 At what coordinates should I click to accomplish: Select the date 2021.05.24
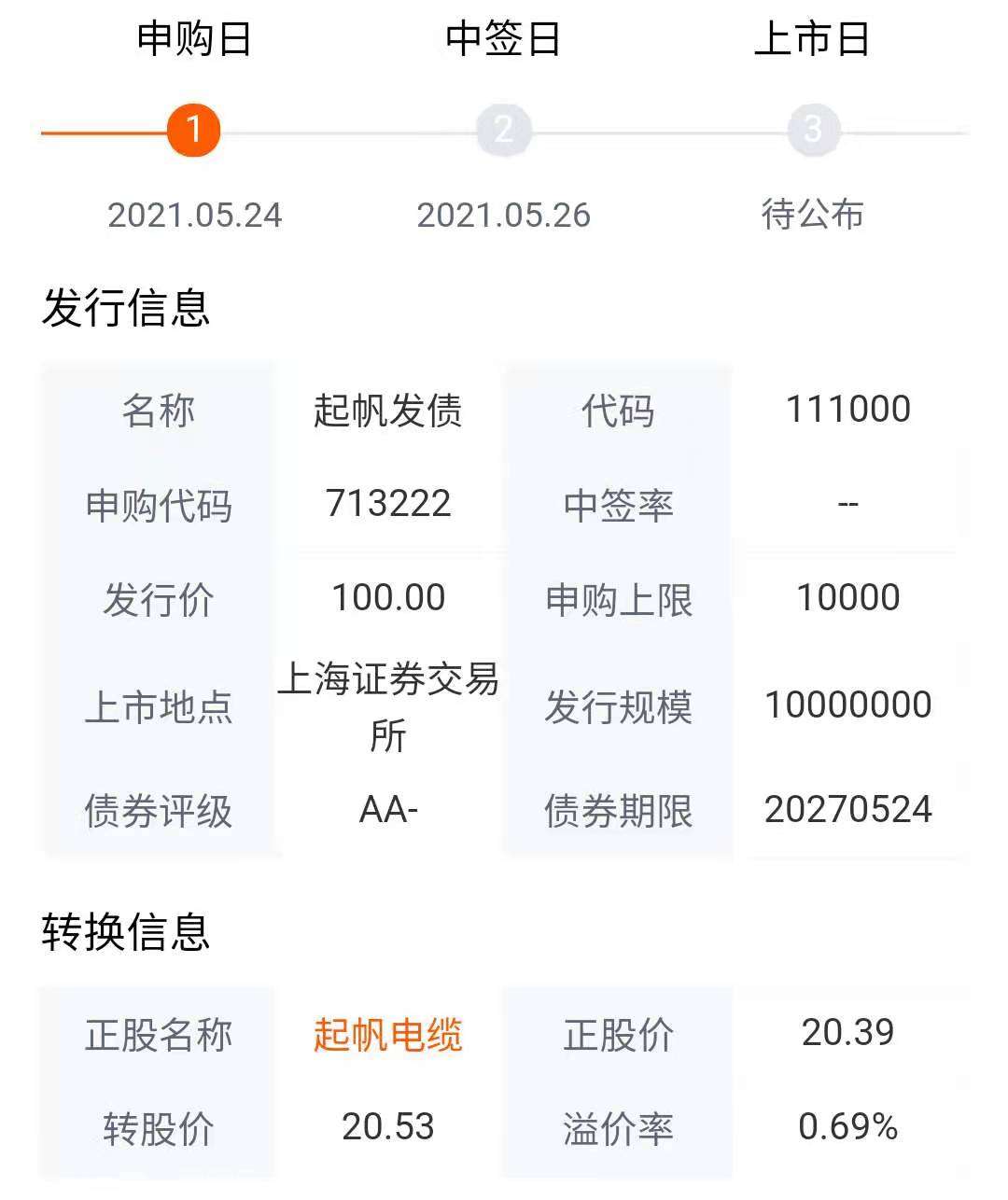point(193,216)
